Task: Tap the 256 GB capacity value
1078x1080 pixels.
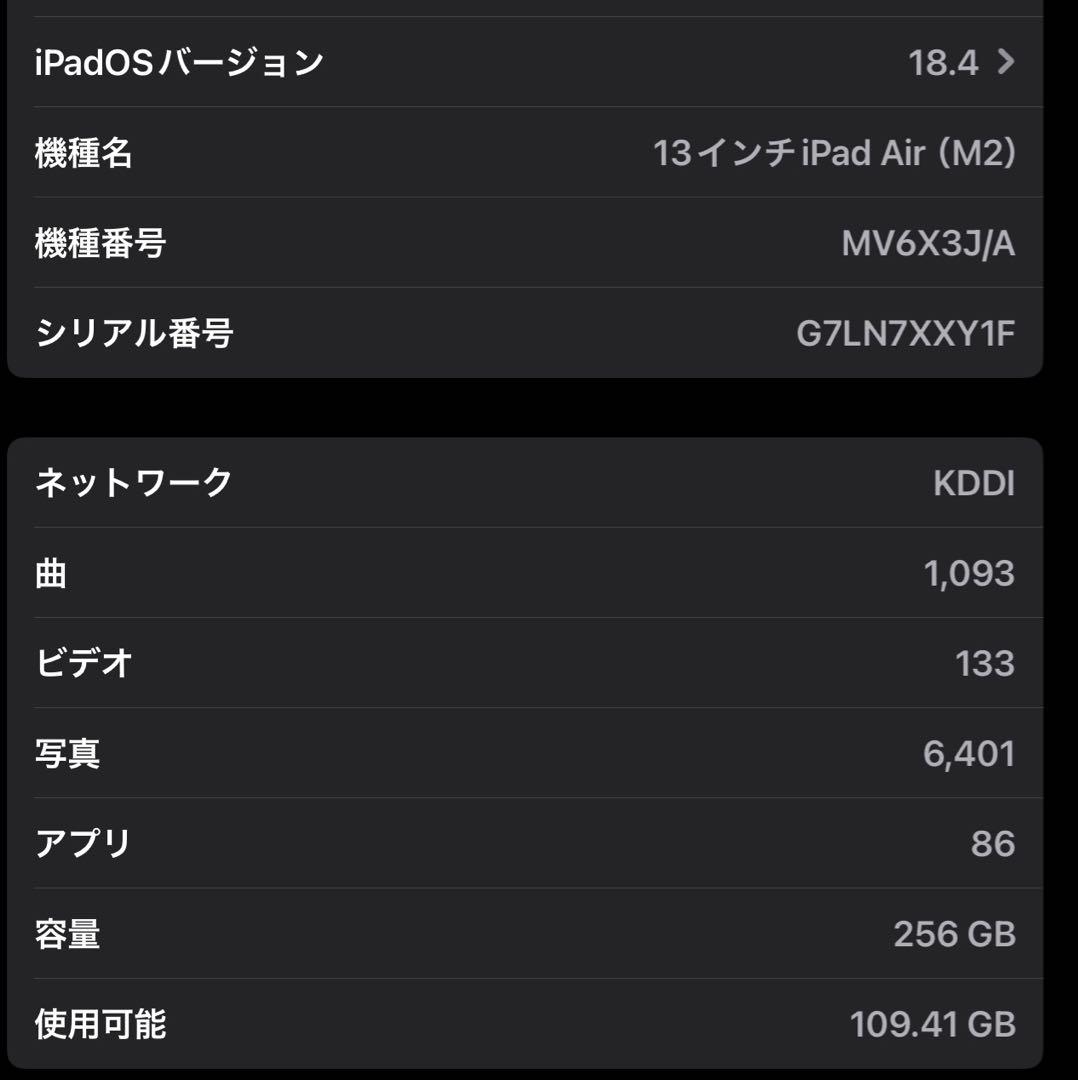Action: [951, 932]
